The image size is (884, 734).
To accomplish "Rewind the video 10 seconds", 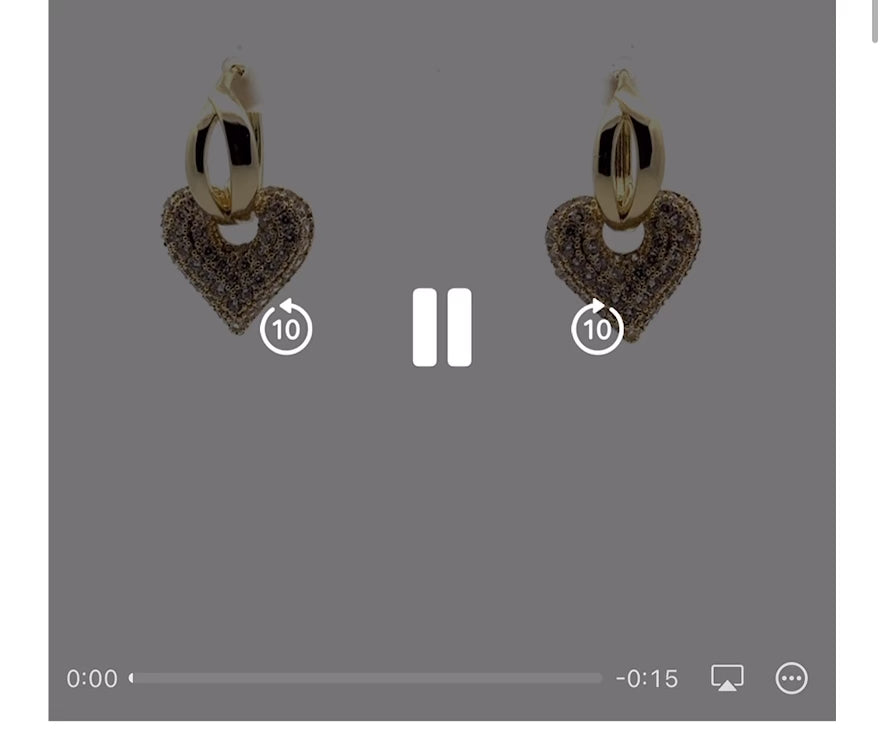I will point(286,327).
